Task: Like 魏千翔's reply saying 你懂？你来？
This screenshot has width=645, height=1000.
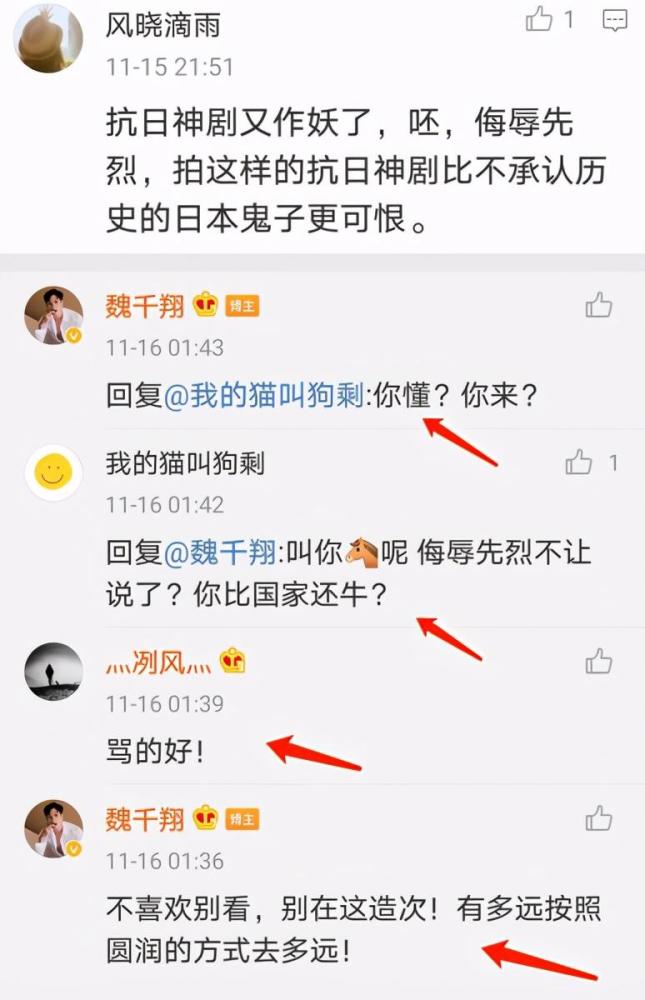Action: pyautogui.click(x=599, y=305)
